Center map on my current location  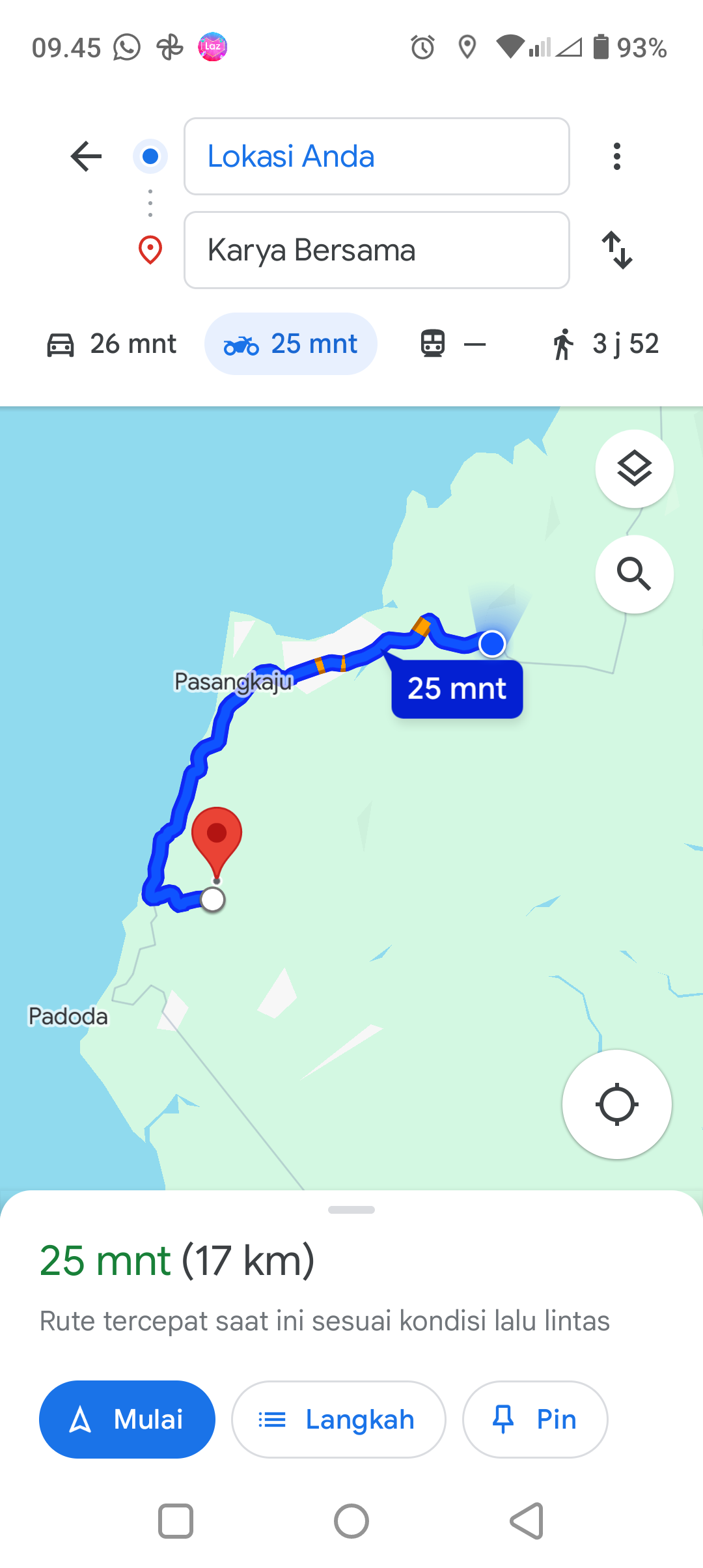(617, 1104)
